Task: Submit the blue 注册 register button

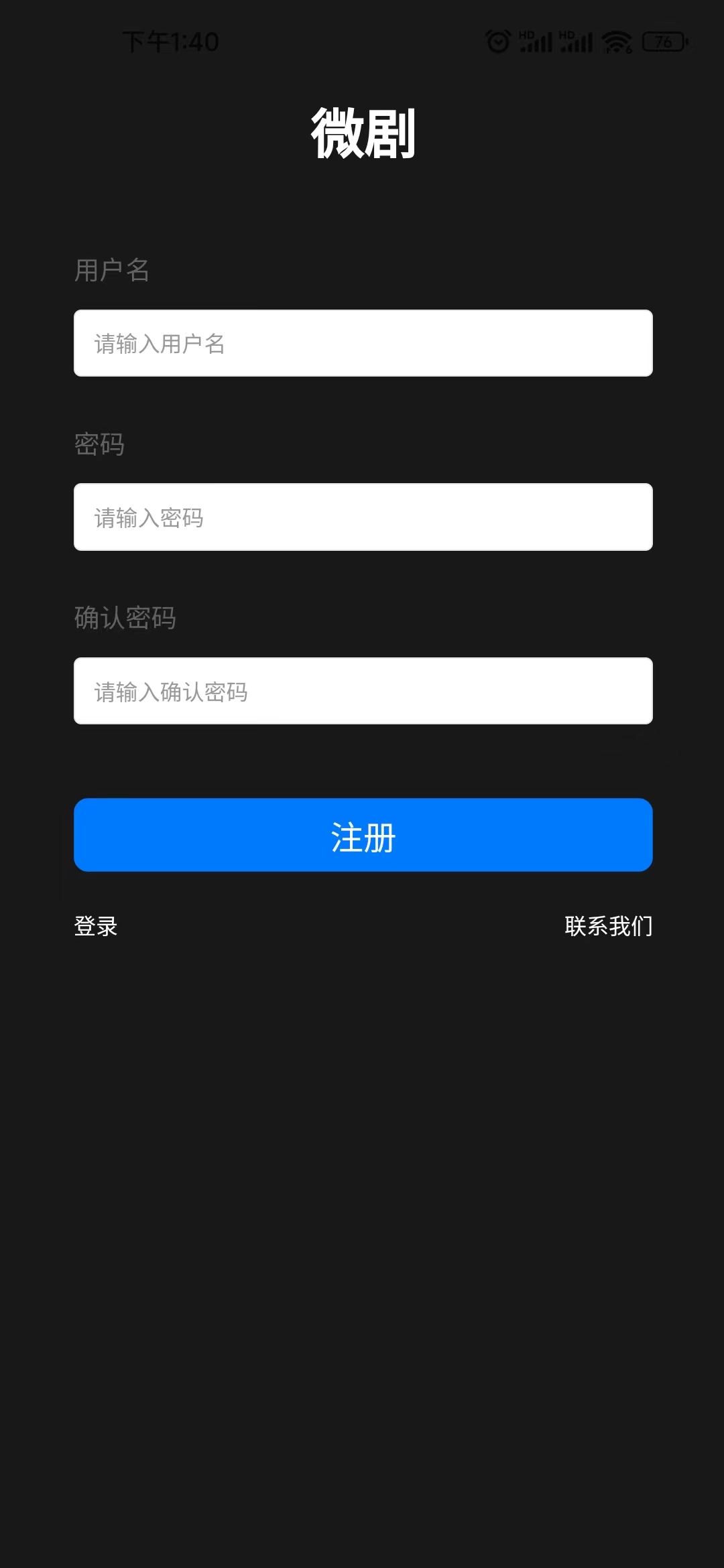Action: 363,835
